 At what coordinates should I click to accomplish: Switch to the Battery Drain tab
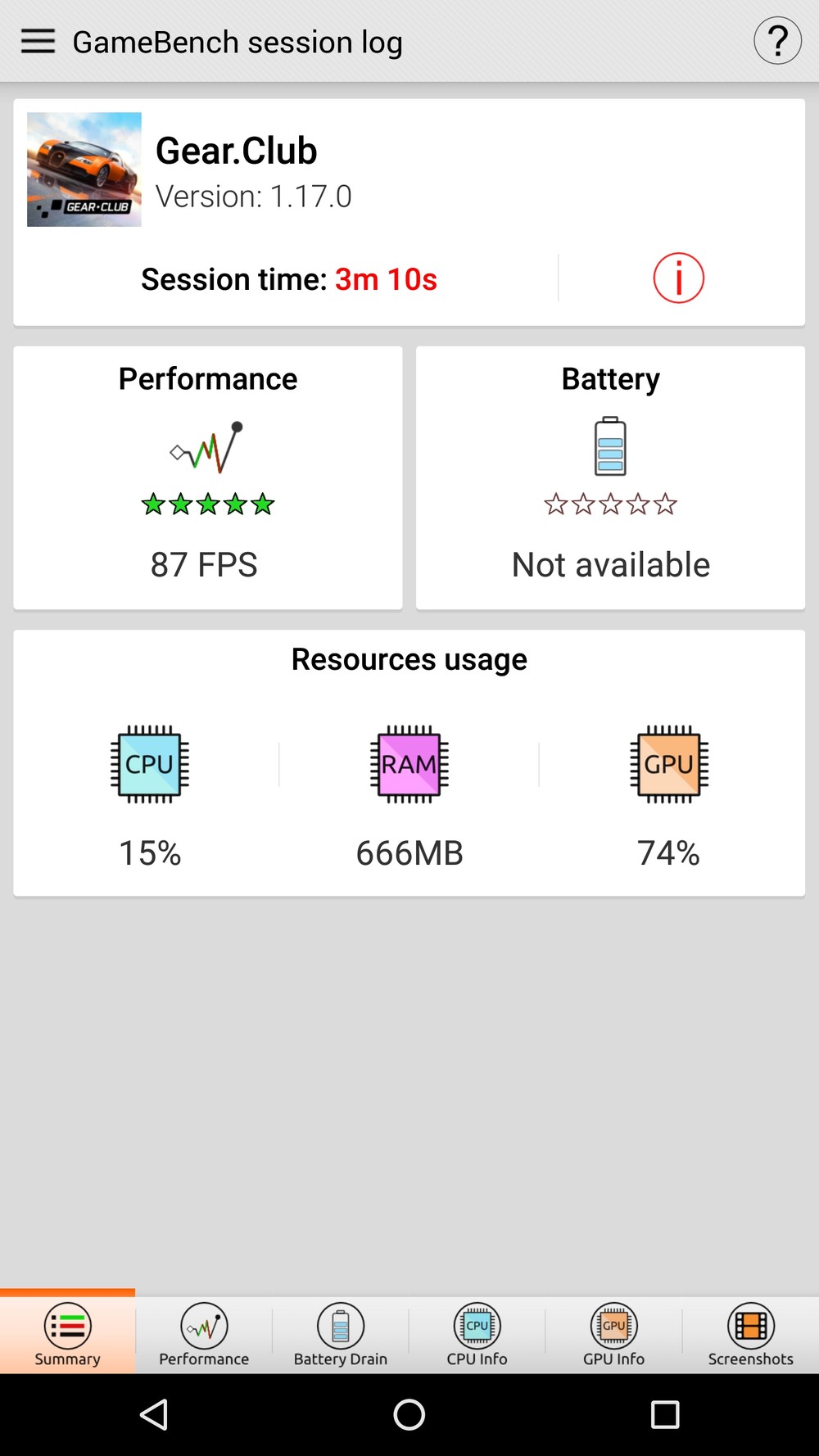pos(341,1335)
